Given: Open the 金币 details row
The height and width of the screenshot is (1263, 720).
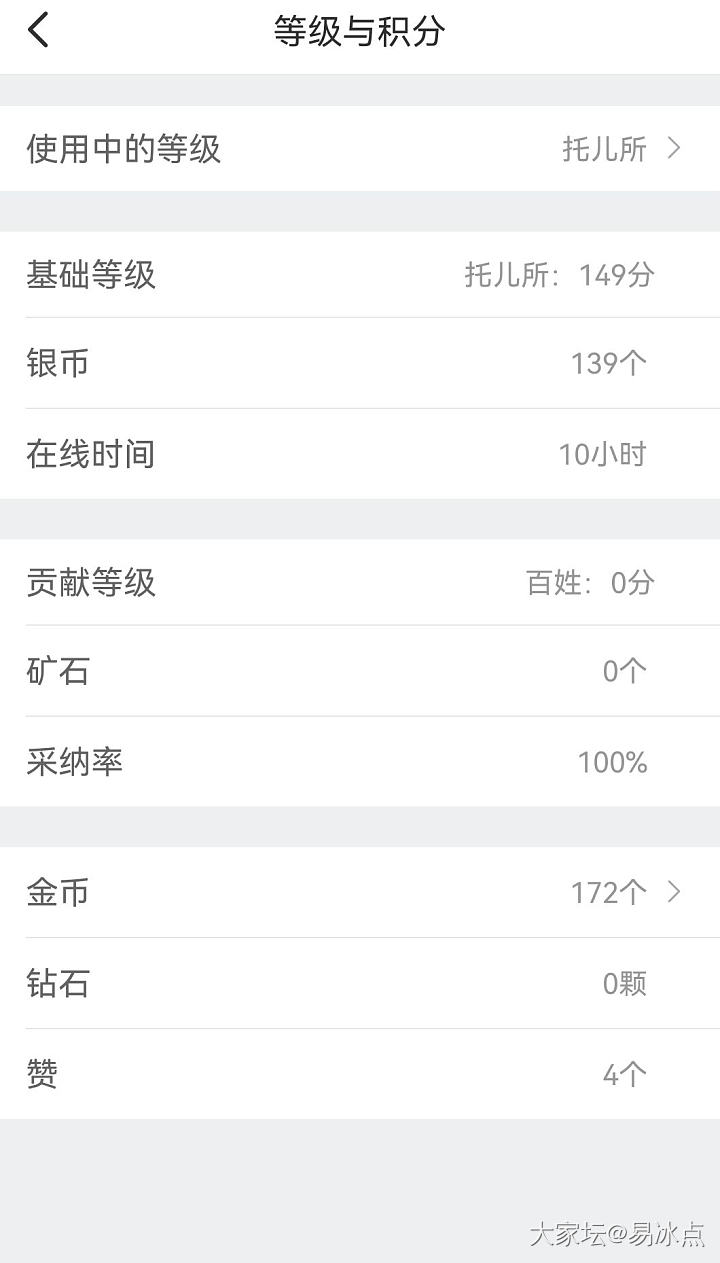Looking at the screenshot, I should (360, 892).
